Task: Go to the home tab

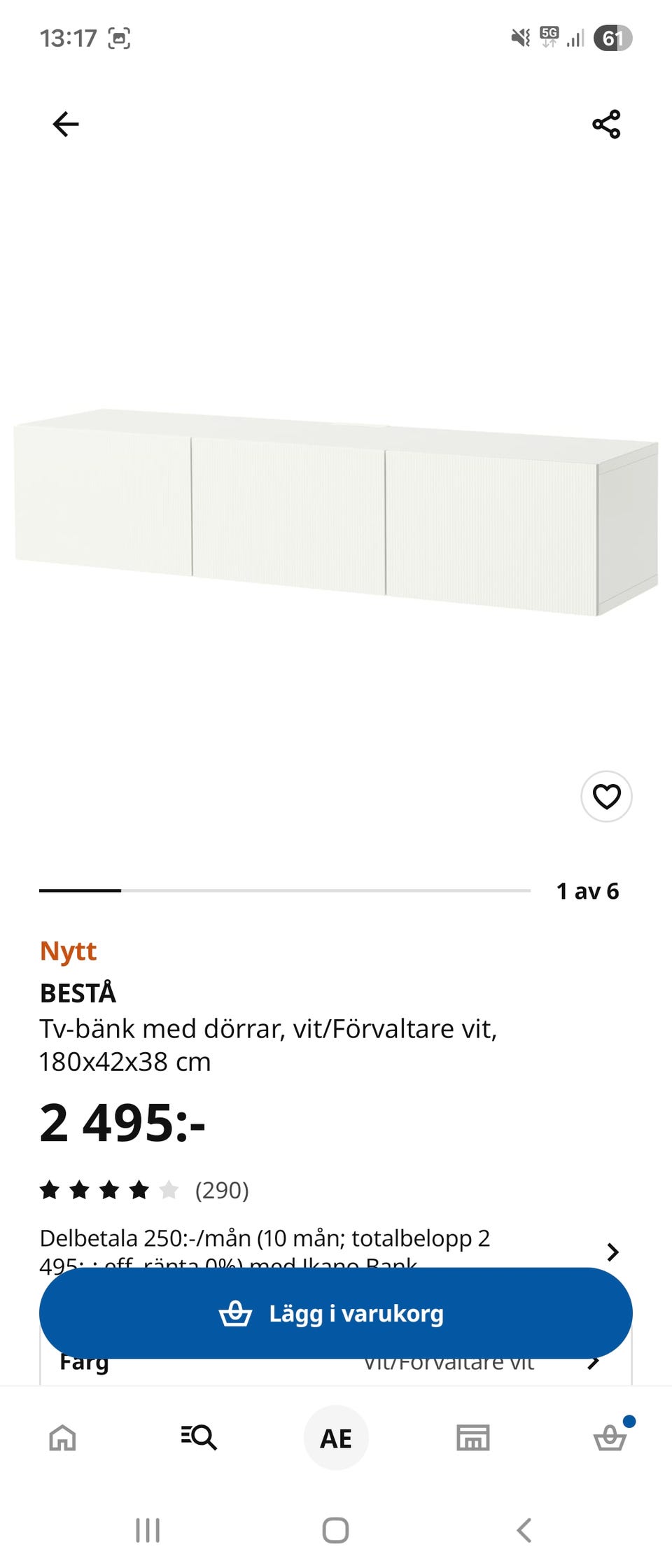Action: [62, 1438]
